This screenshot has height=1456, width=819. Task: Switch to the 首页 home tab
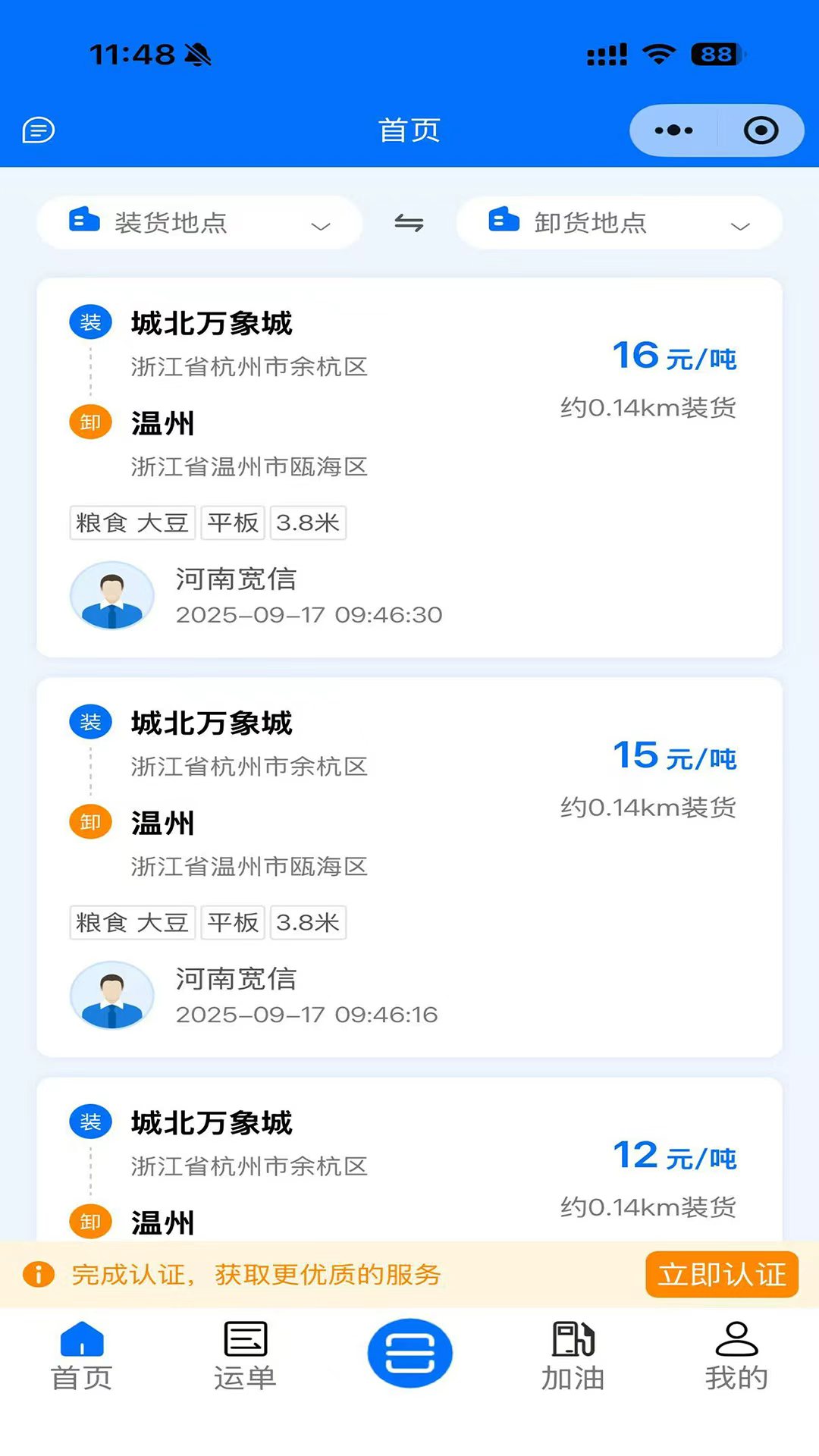click(x=82, y=1357)
